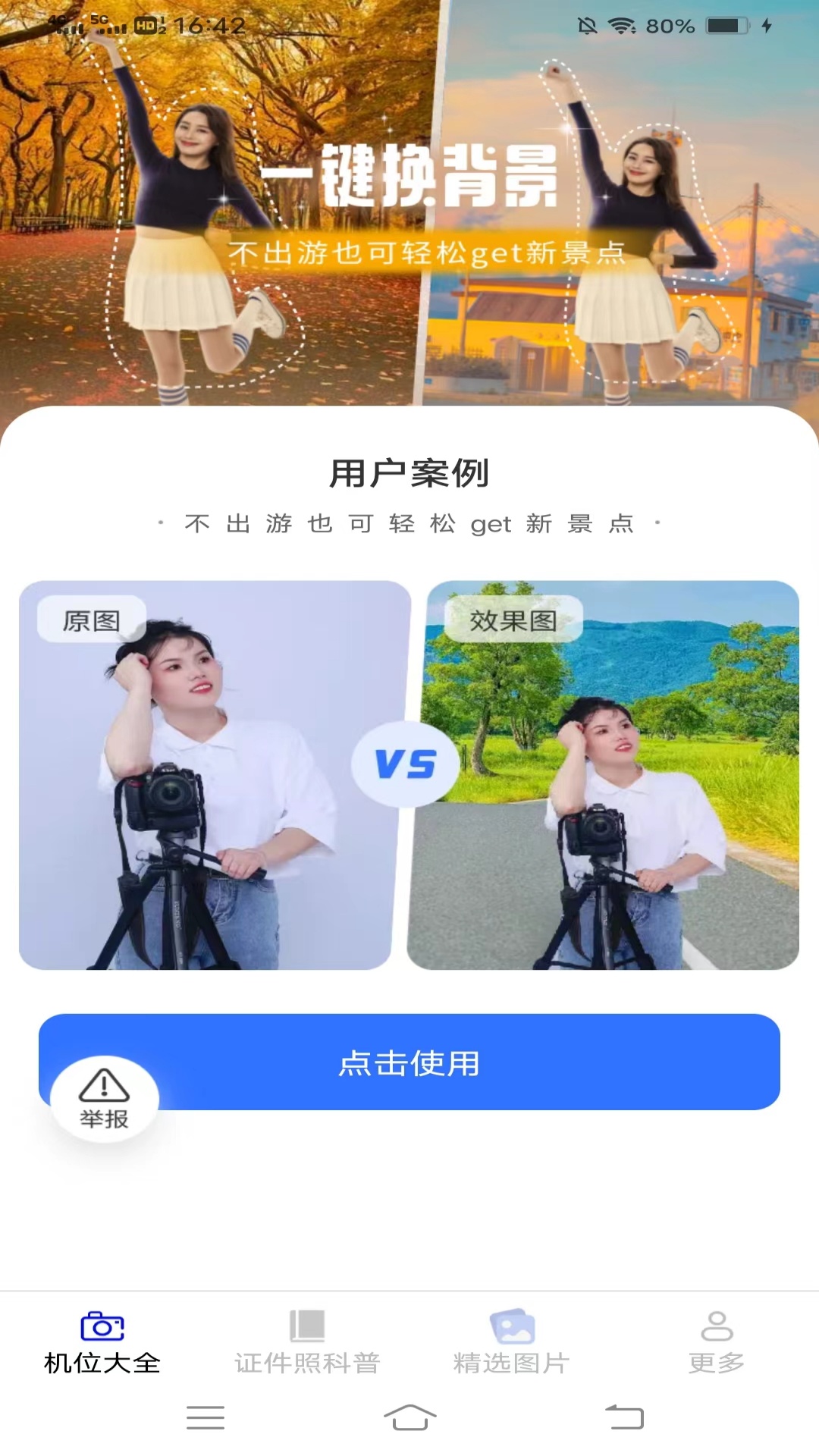Tap the 原图 label on left photo
819x1456 pixels.
[92, 619]
